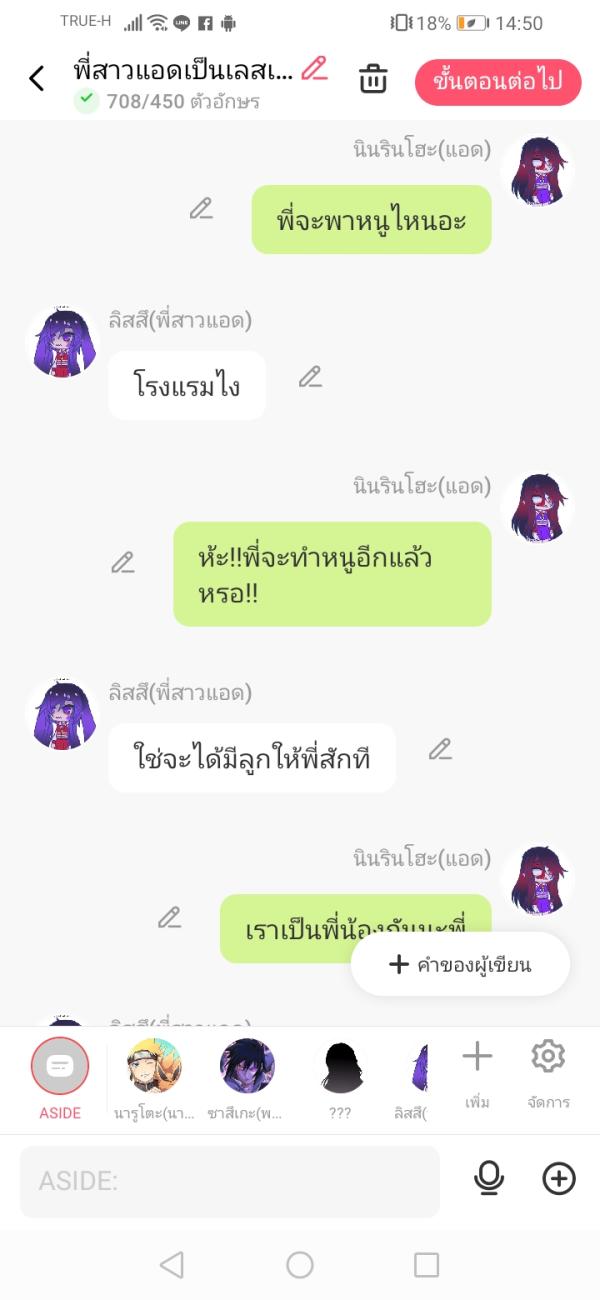Select the ??? silhouette character
Image resolution: width=600 pixels, height=1300 pixels.
click(340, 1067)
